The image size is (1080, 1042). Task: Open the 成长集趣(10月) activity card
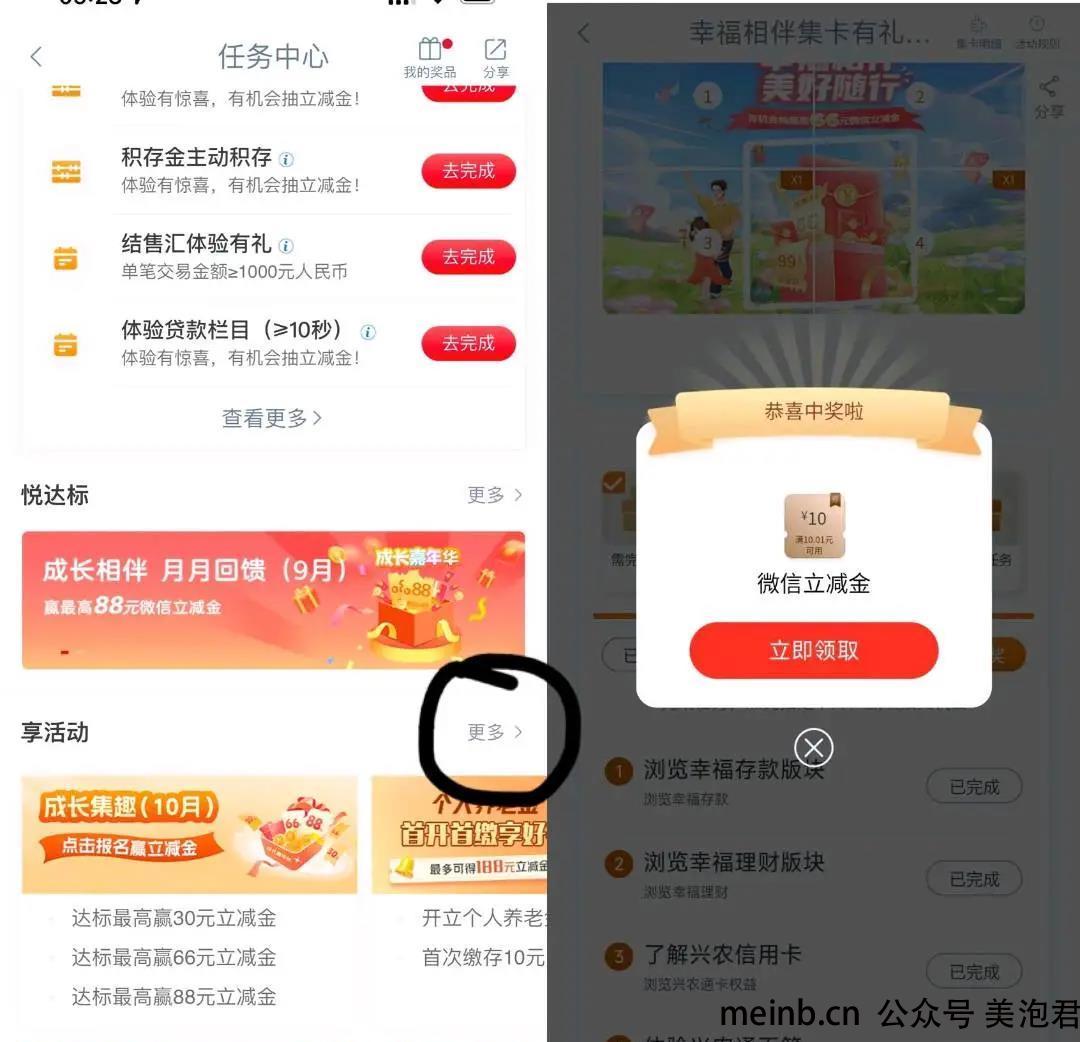click(x=189, y=834)
